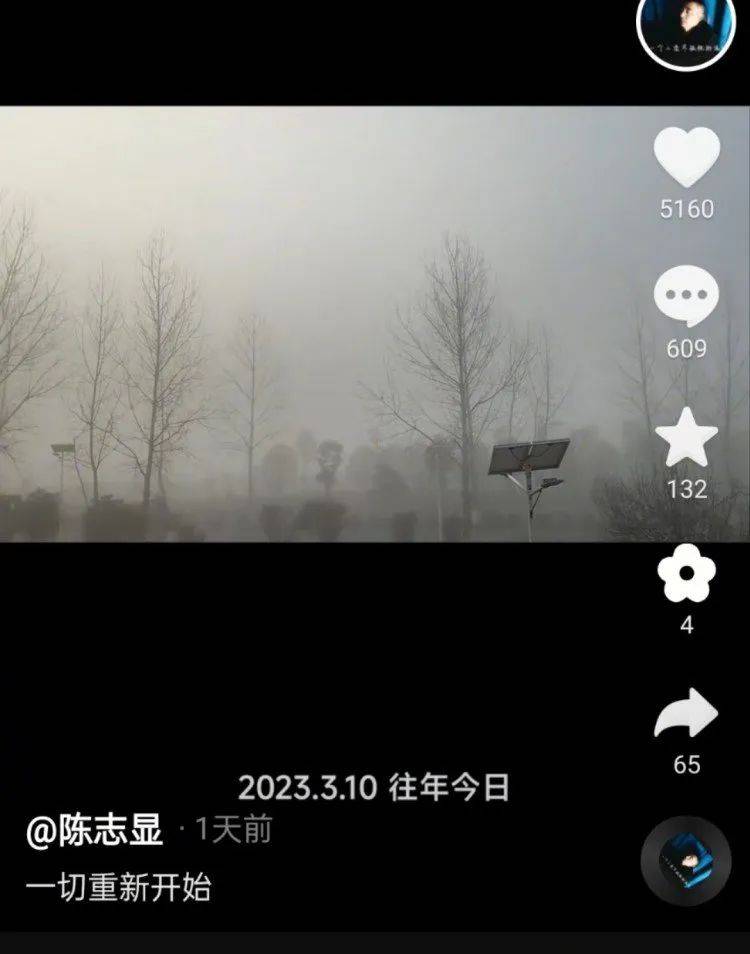Open @陈志显 profile from username

pos(94,831)
